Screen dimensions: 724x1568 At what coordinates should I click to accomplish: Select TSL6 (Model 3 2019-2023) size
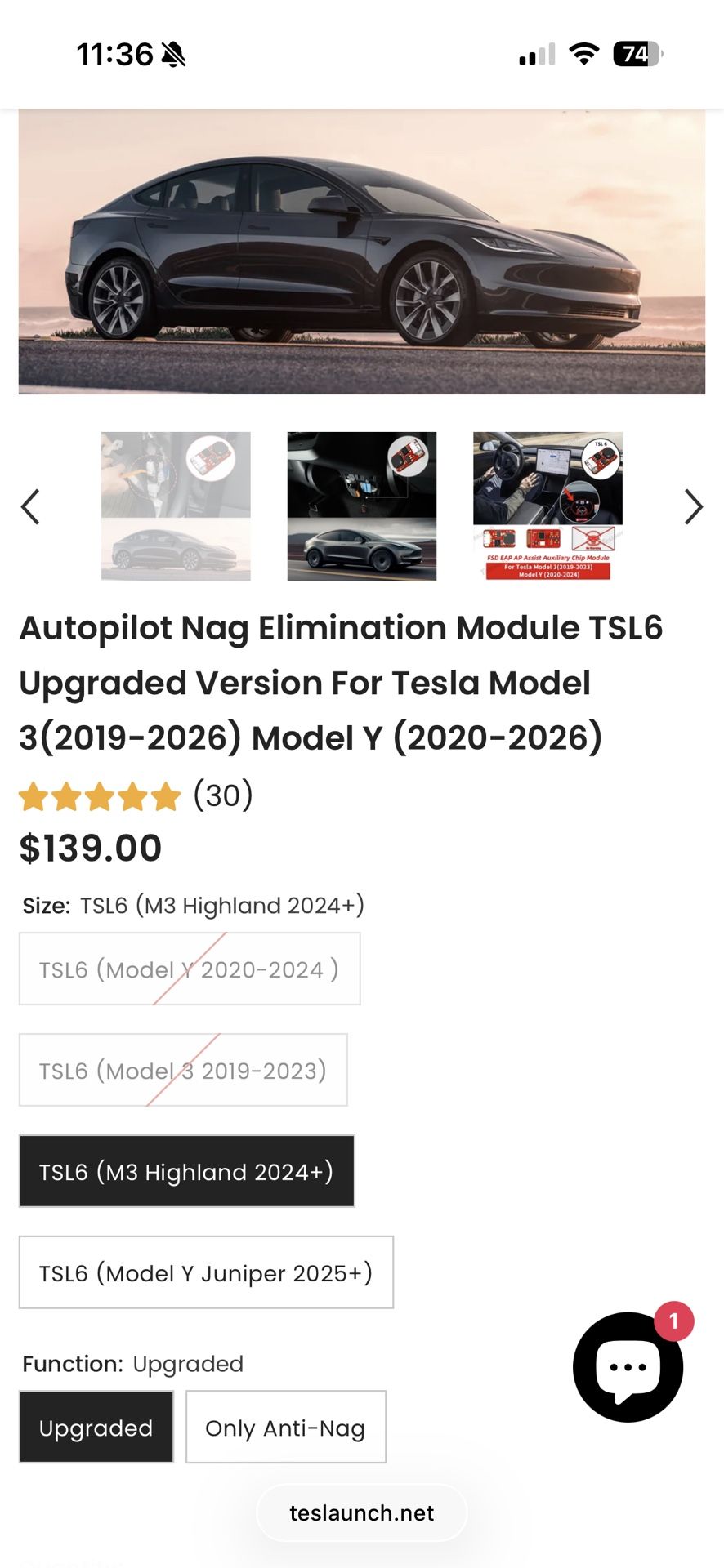tap(183, 1071)
